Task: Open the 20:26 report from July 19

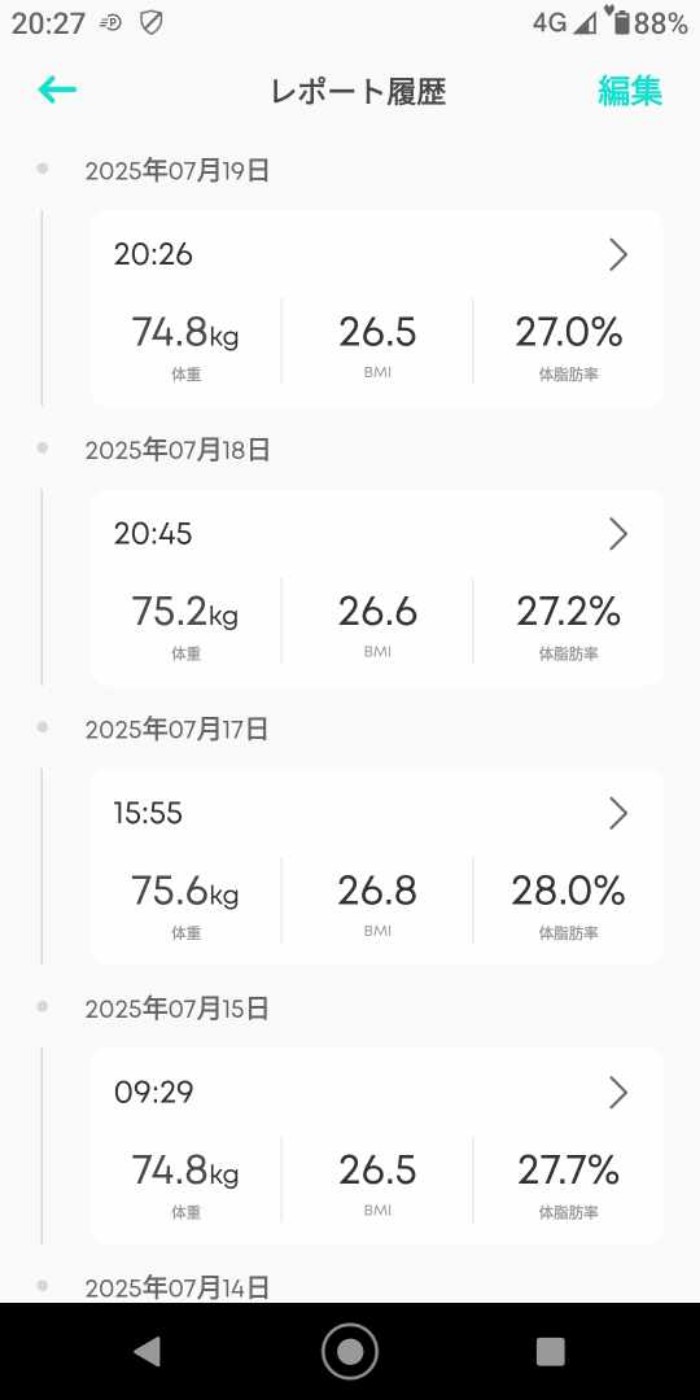Action: 617,256
